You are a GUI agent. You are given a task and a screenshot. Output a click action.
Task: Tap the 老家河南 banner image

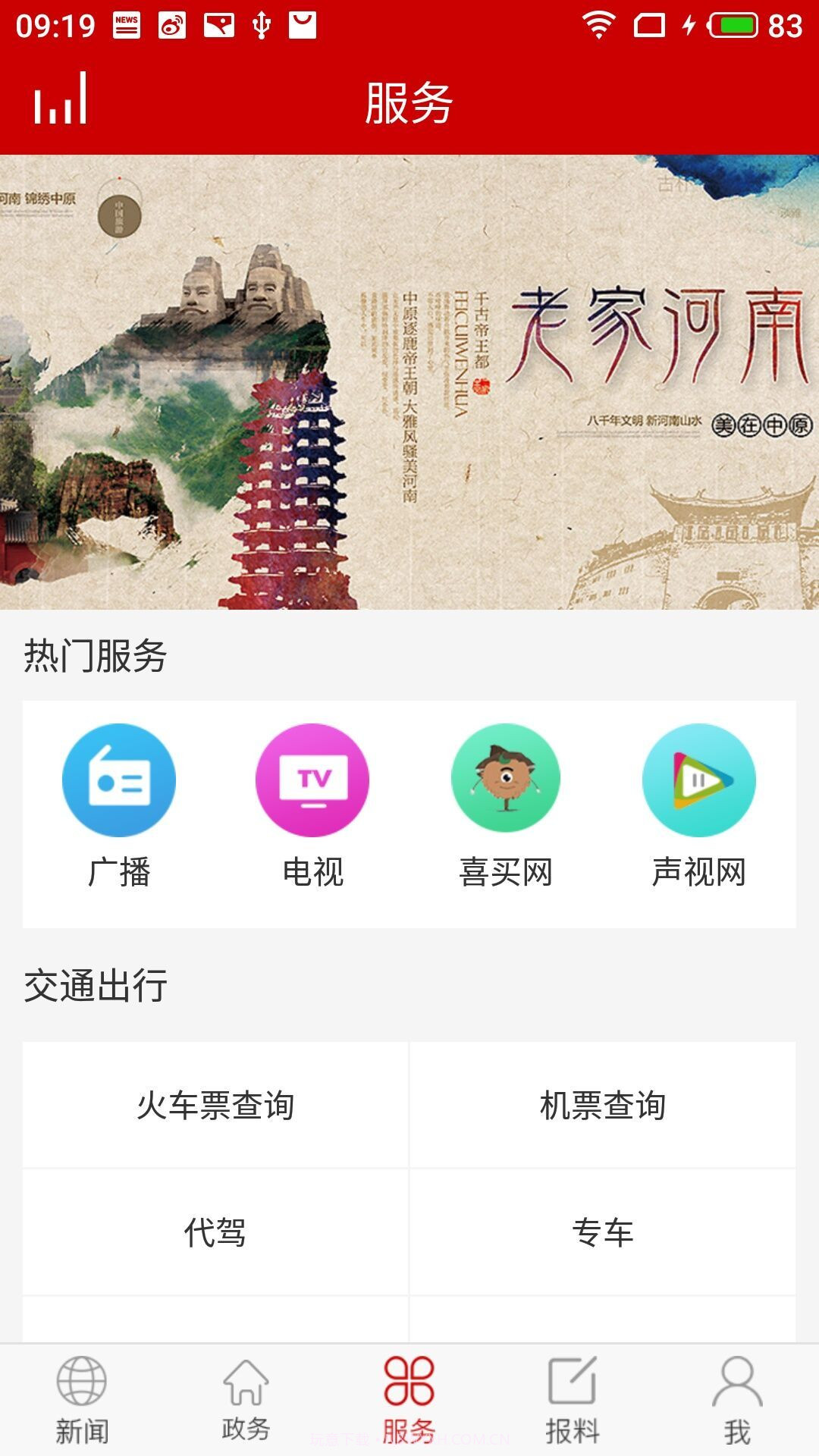pos(409,379)
